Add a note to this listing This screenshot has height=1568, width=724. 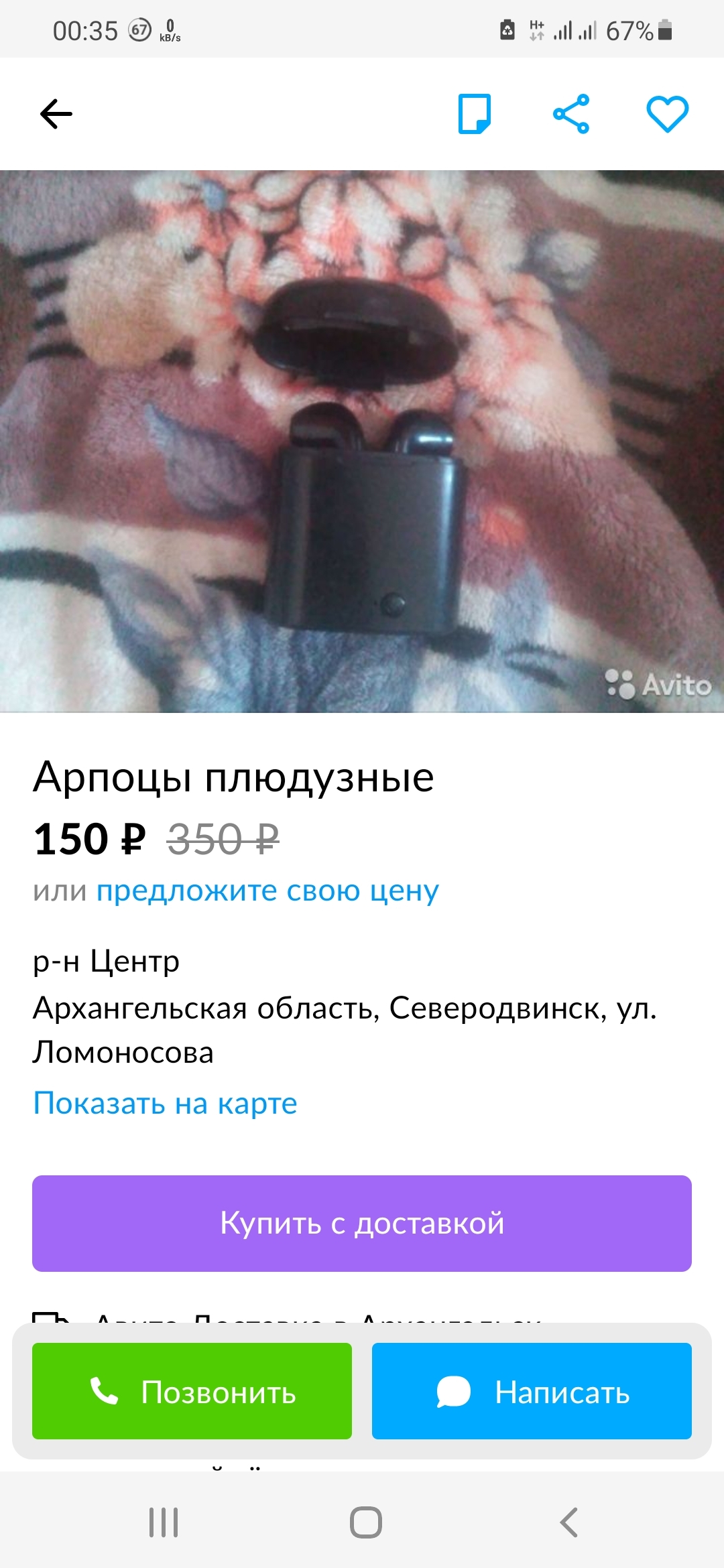475,114
